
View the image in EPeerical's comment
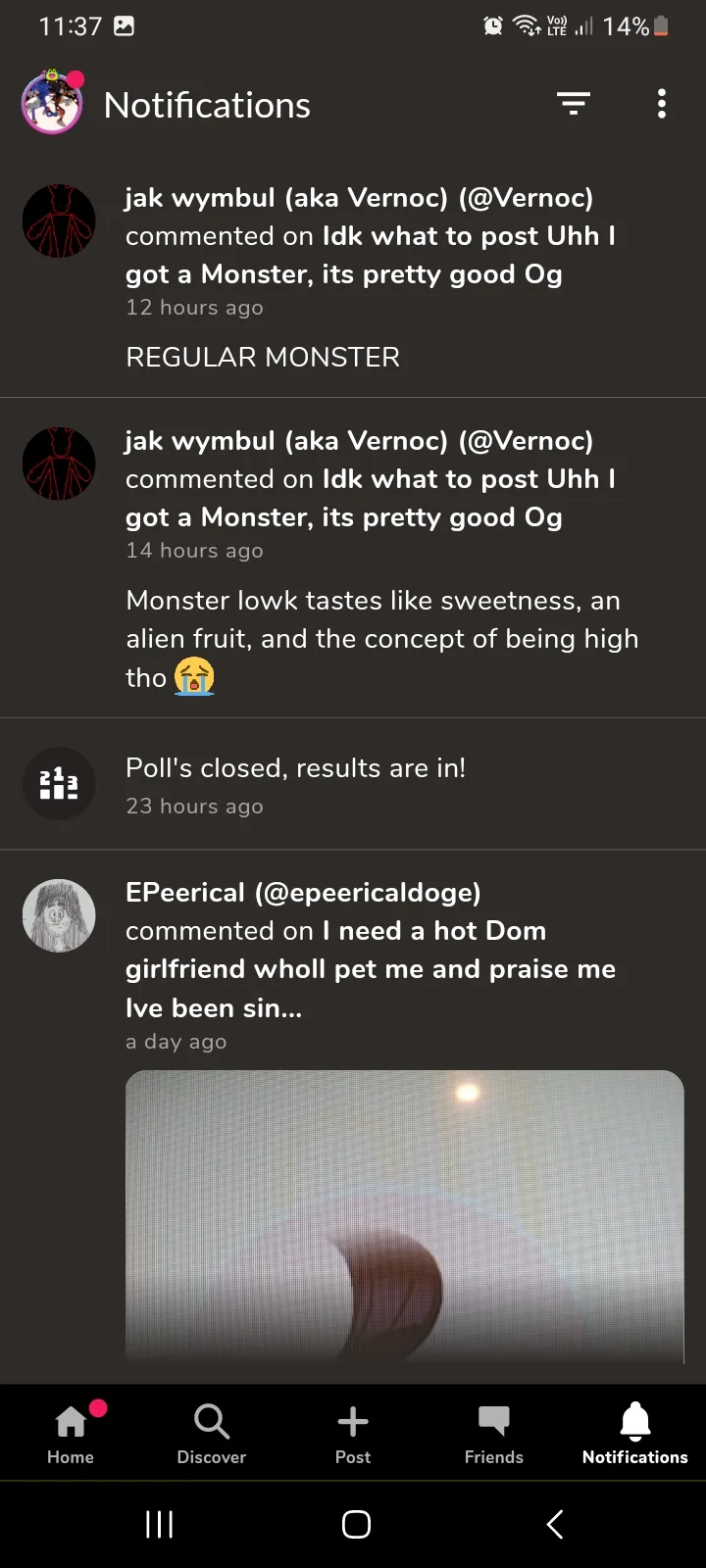click(x=404, y=1215)
